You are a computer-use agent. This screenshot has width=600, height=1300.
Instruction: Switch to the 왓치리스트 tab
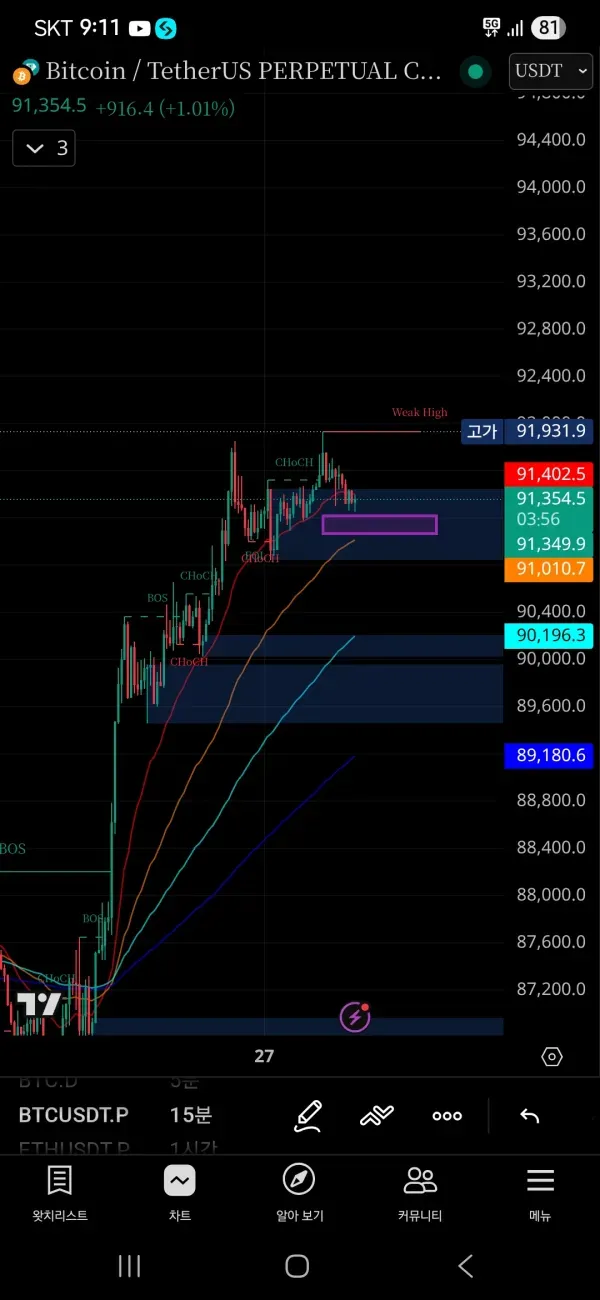coord(60,1193)
